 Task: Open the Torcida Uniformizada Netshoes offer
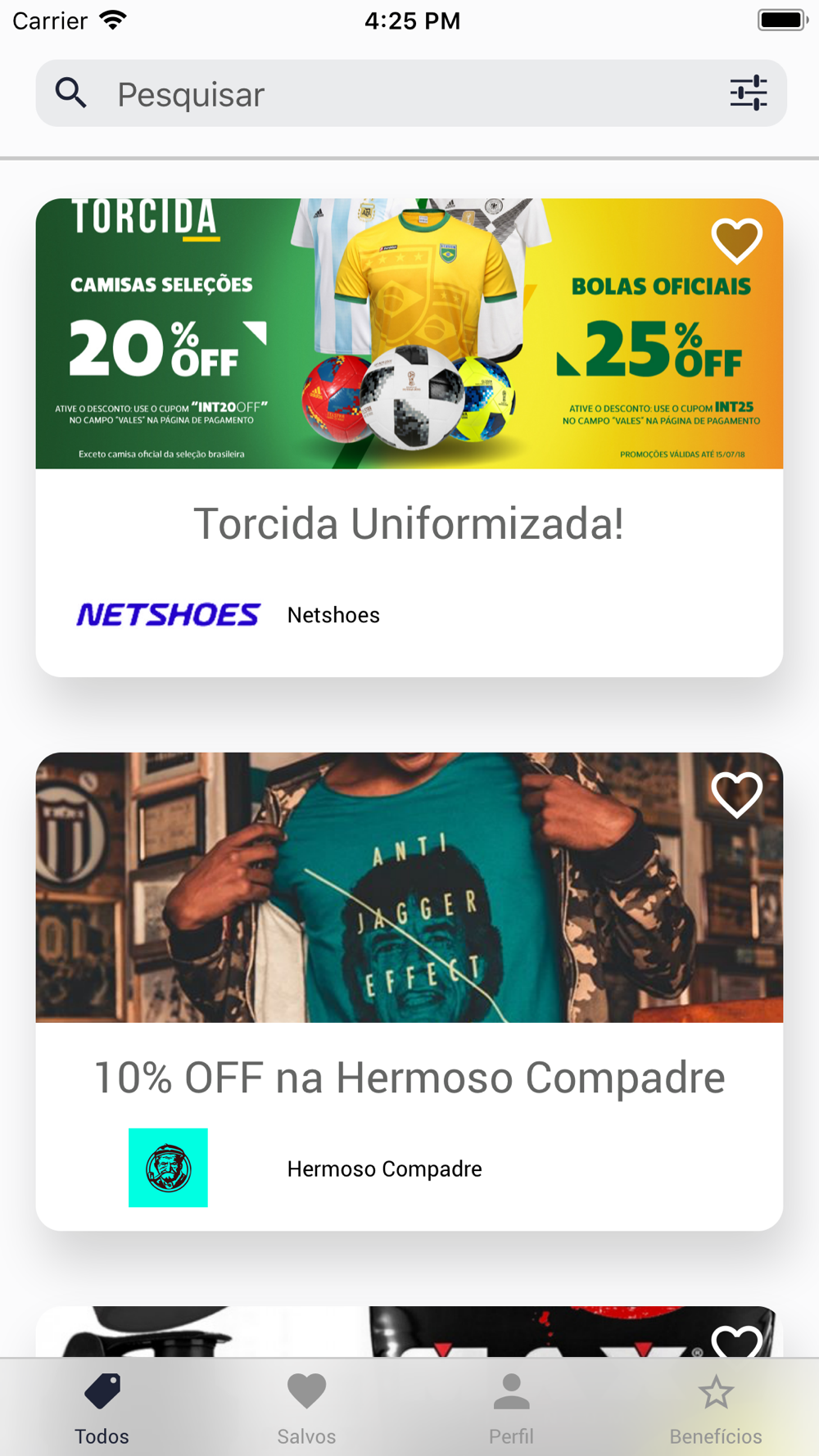(409, 437)
